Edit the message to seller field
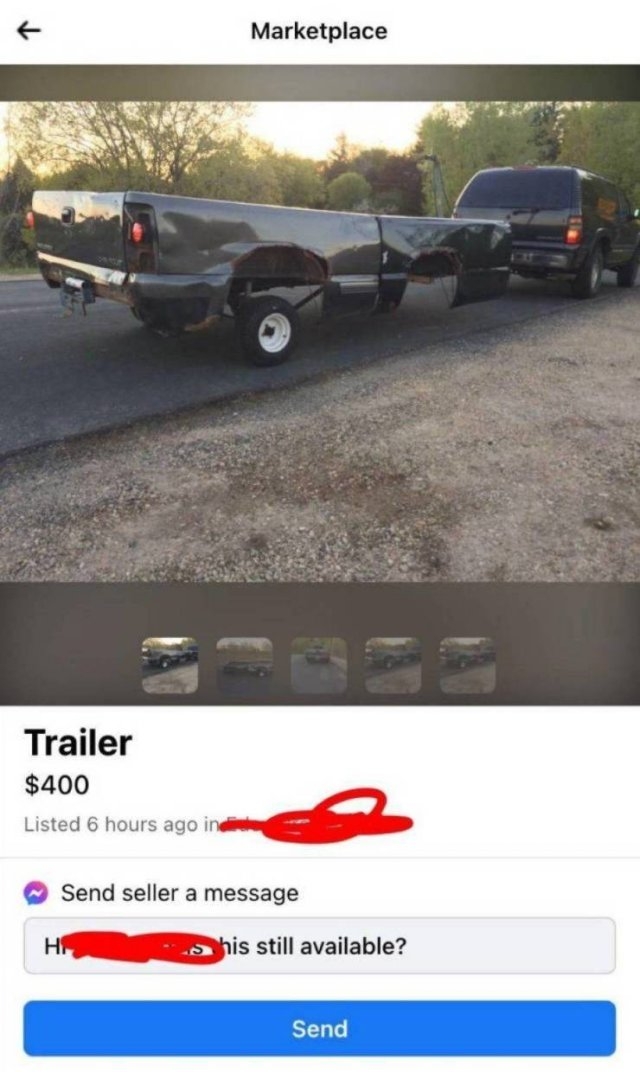640x1072 pixels. coord(320,945)
